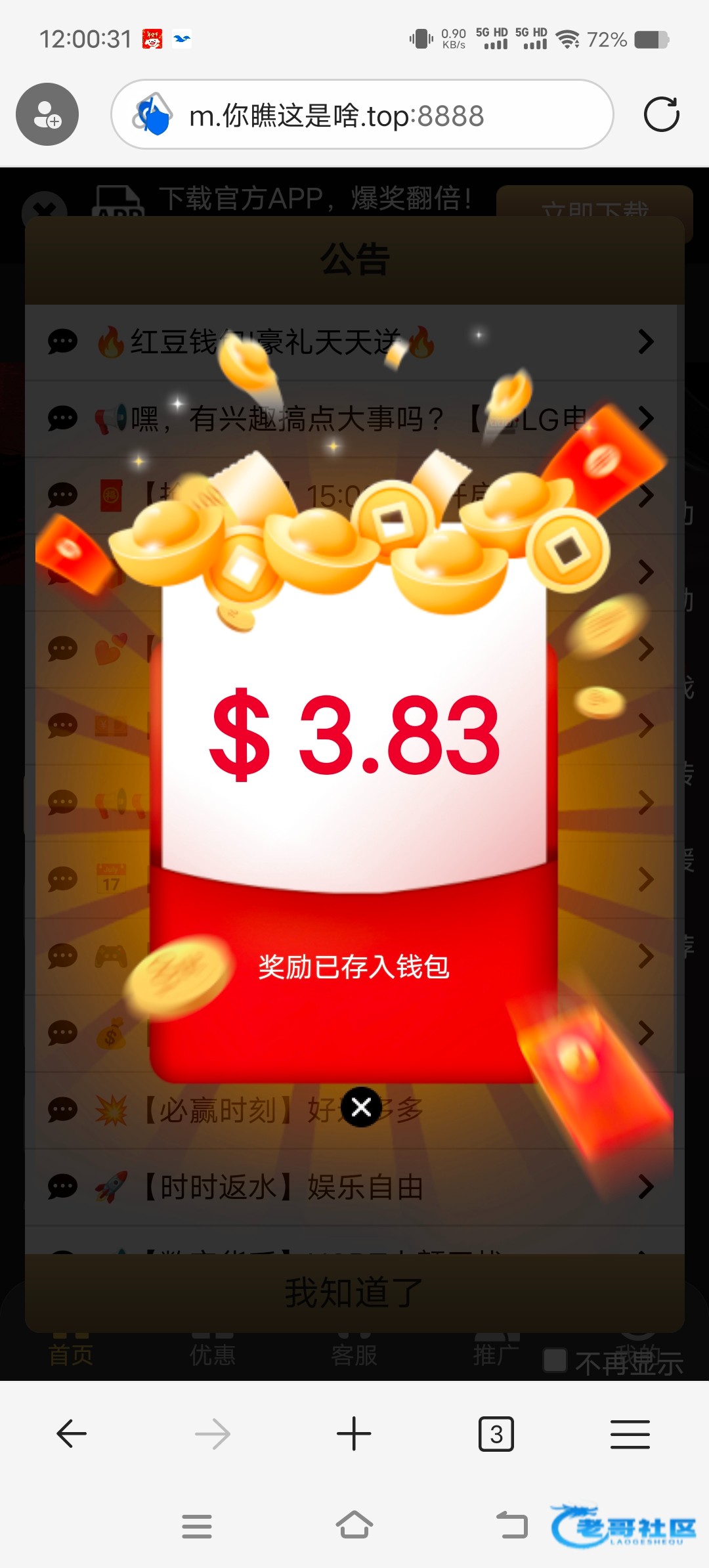The image size is (709, 1568).
Task: Open a new browser tab
Action: point(354,1433)
